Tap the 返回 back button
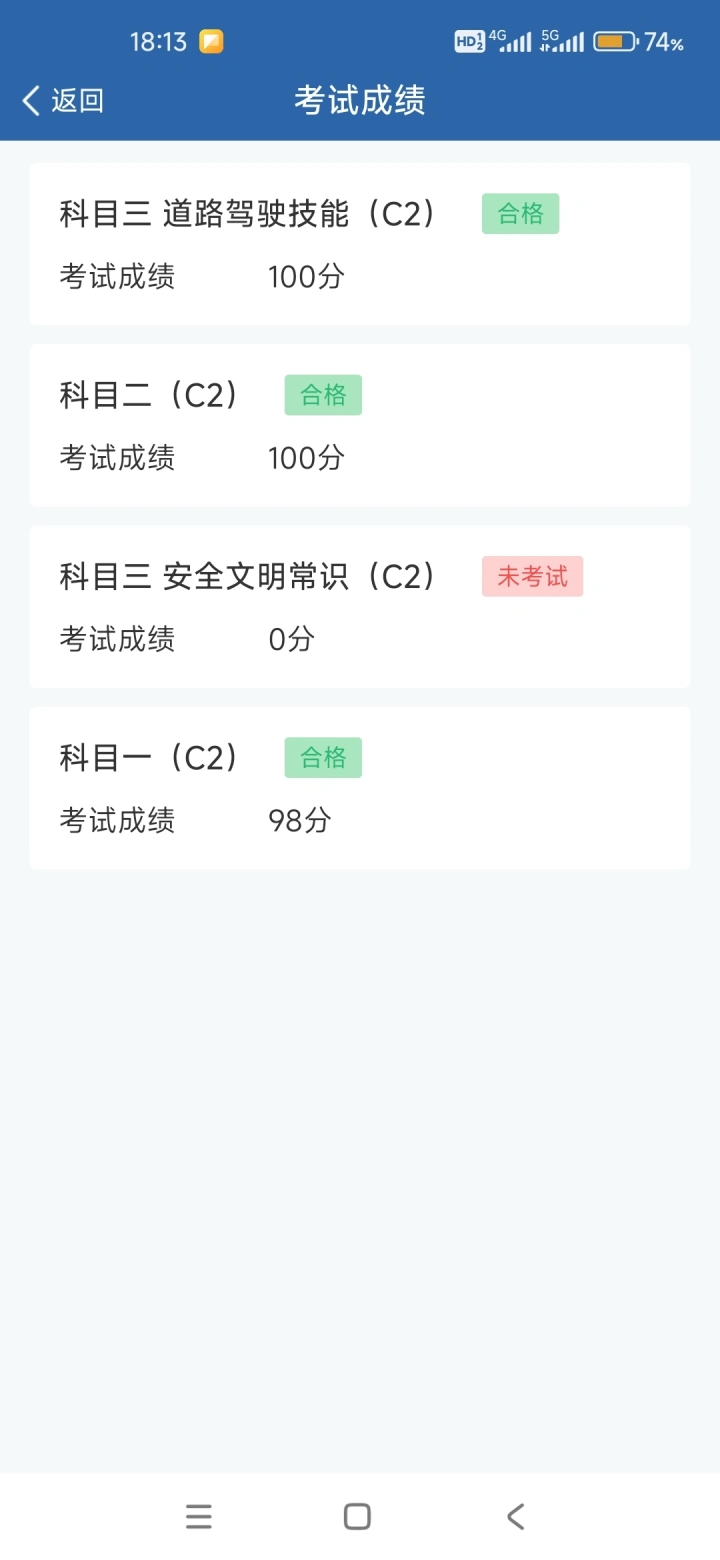This screenshot has height=1560, width=720. [63, 100]
